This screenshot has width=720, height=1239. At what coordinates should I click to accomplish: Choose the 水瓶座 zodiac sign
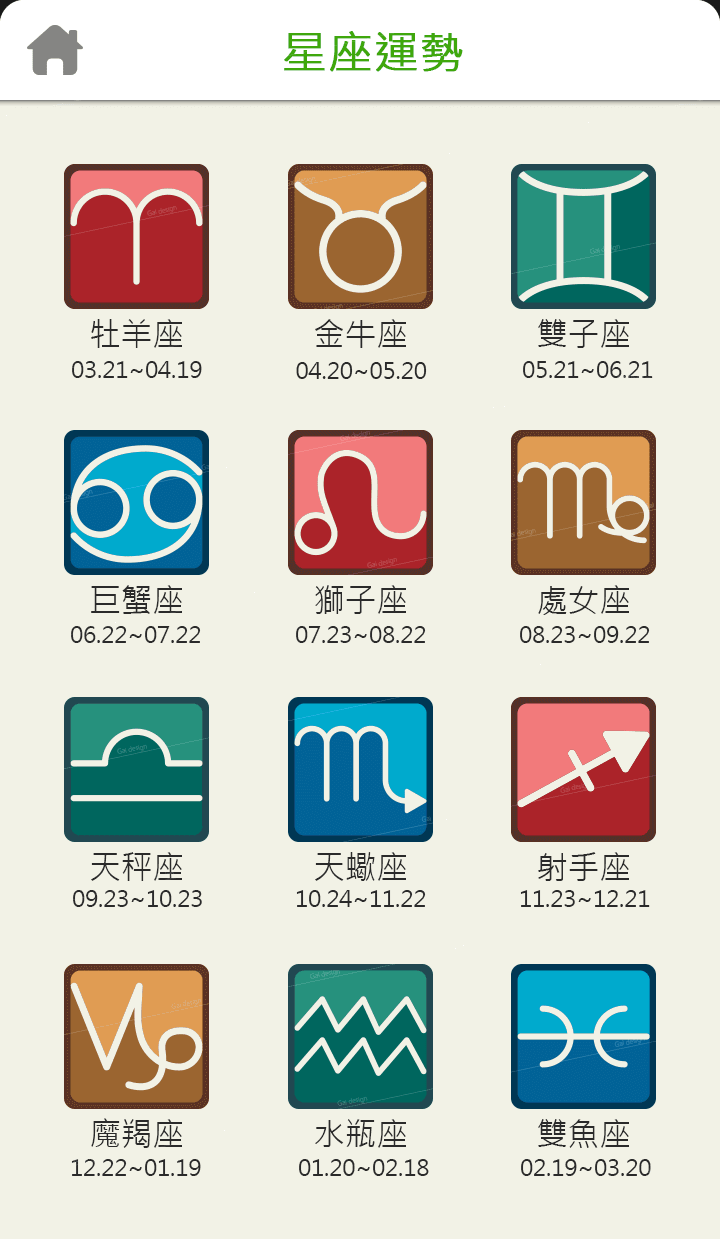pyautogui.click(x=360, y=1036)
